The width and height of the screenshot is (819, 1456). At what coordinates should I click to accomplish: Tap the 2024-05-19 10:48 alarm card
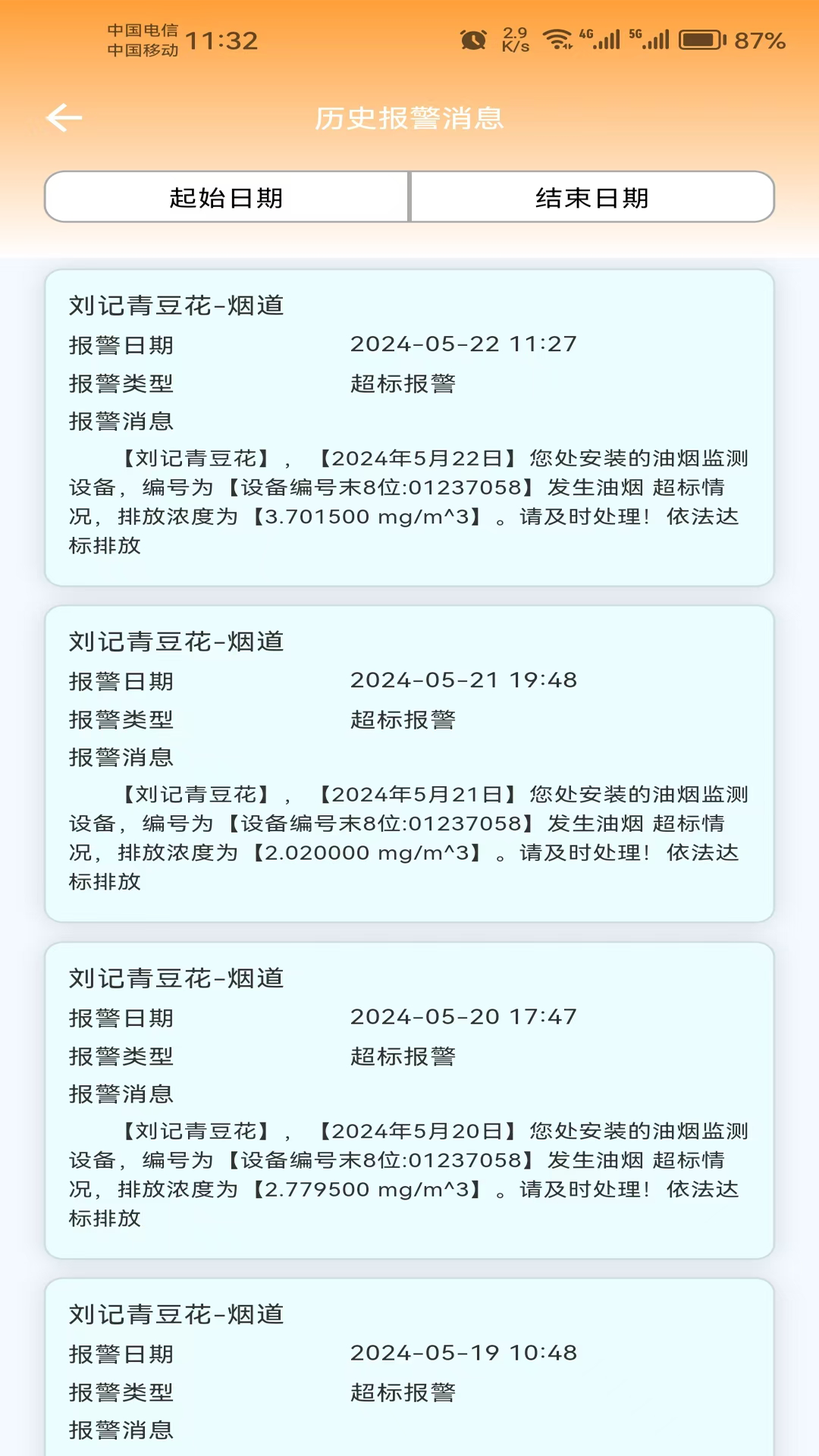pos(409,1365)
